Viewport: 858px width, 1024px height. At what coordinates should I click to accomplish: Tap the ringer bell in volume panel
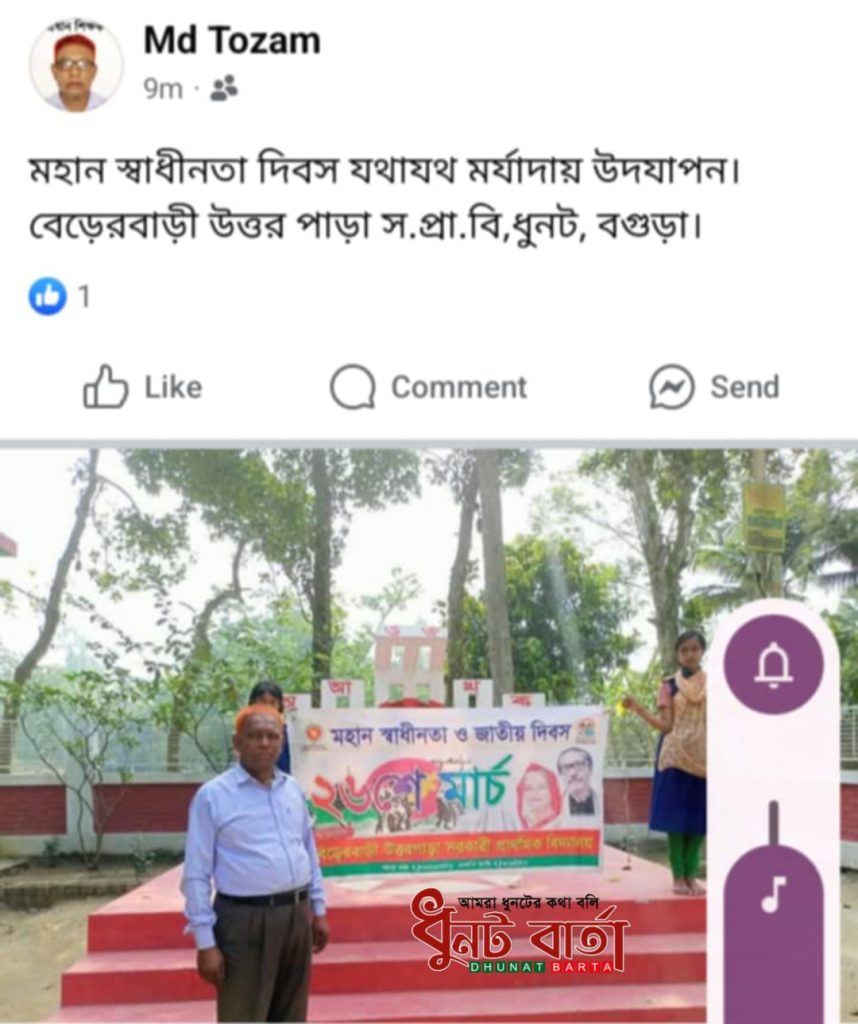[773, 664]
